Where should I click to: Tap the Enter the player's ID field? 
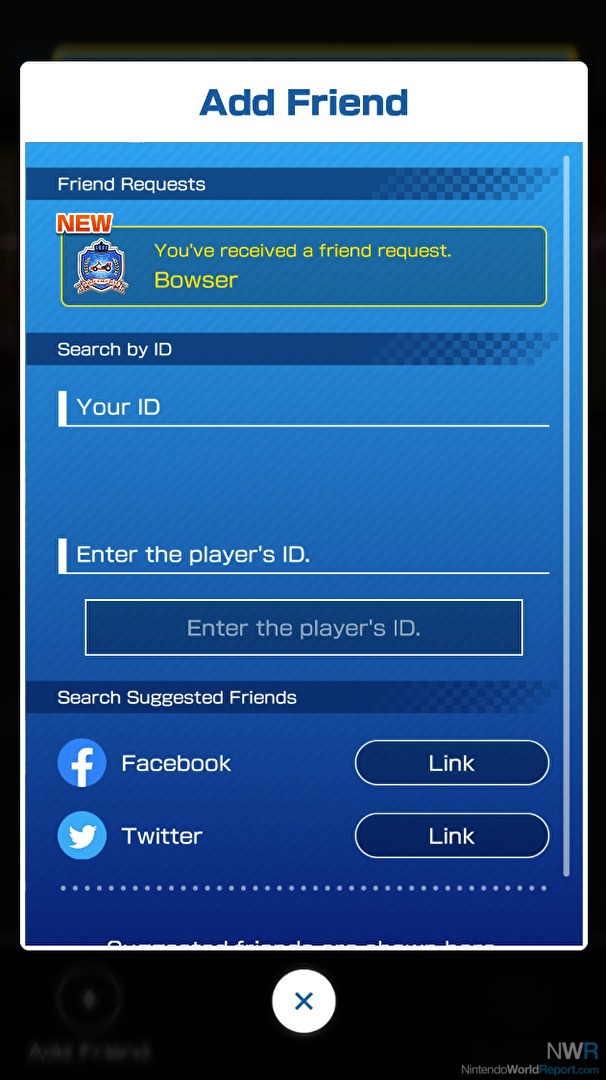click(x=304, y=627)
